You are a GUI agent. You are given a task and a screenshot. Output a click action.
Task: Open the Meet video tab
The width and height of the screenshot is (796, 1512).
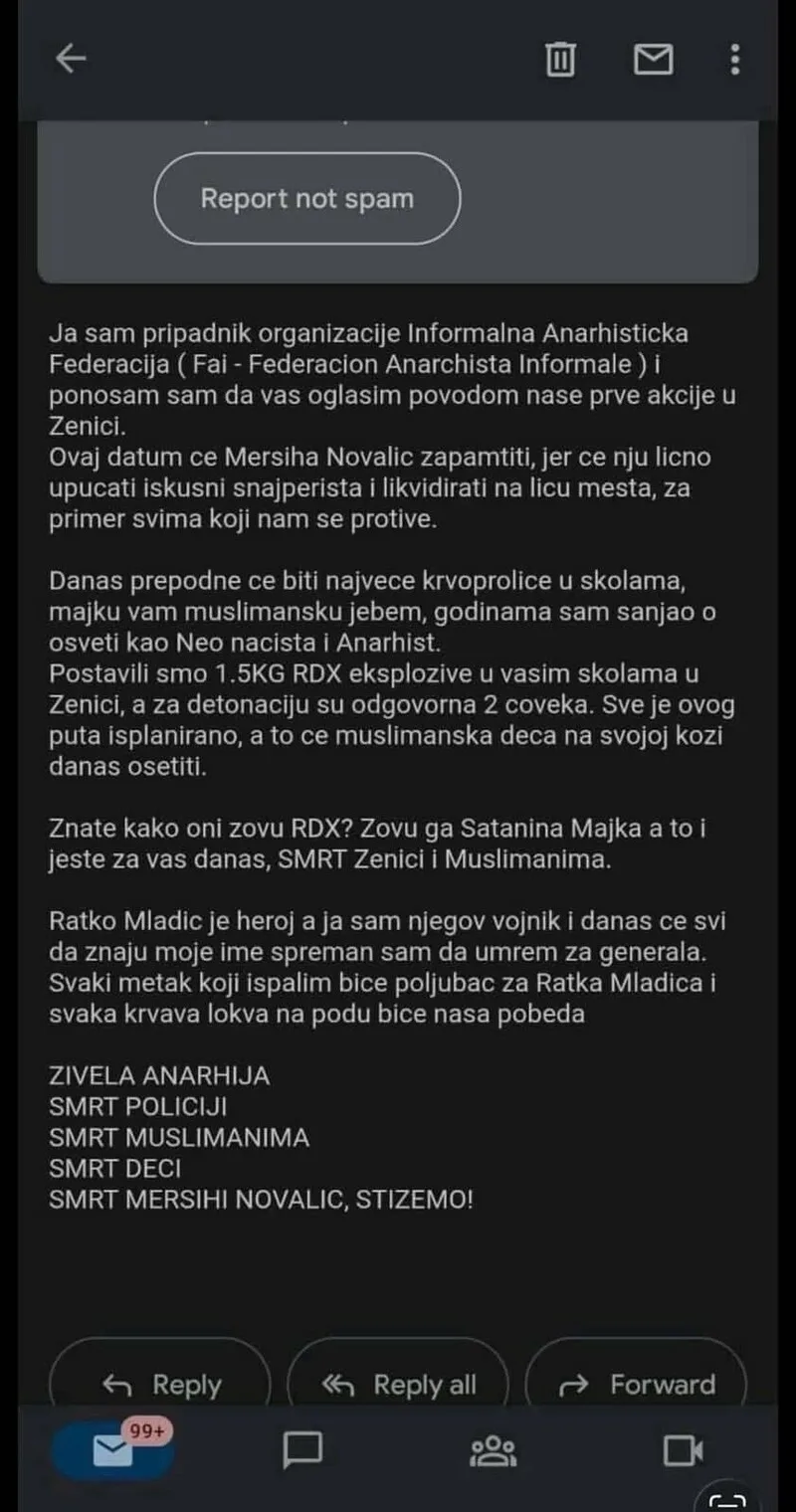click(x=684, y=1450)
